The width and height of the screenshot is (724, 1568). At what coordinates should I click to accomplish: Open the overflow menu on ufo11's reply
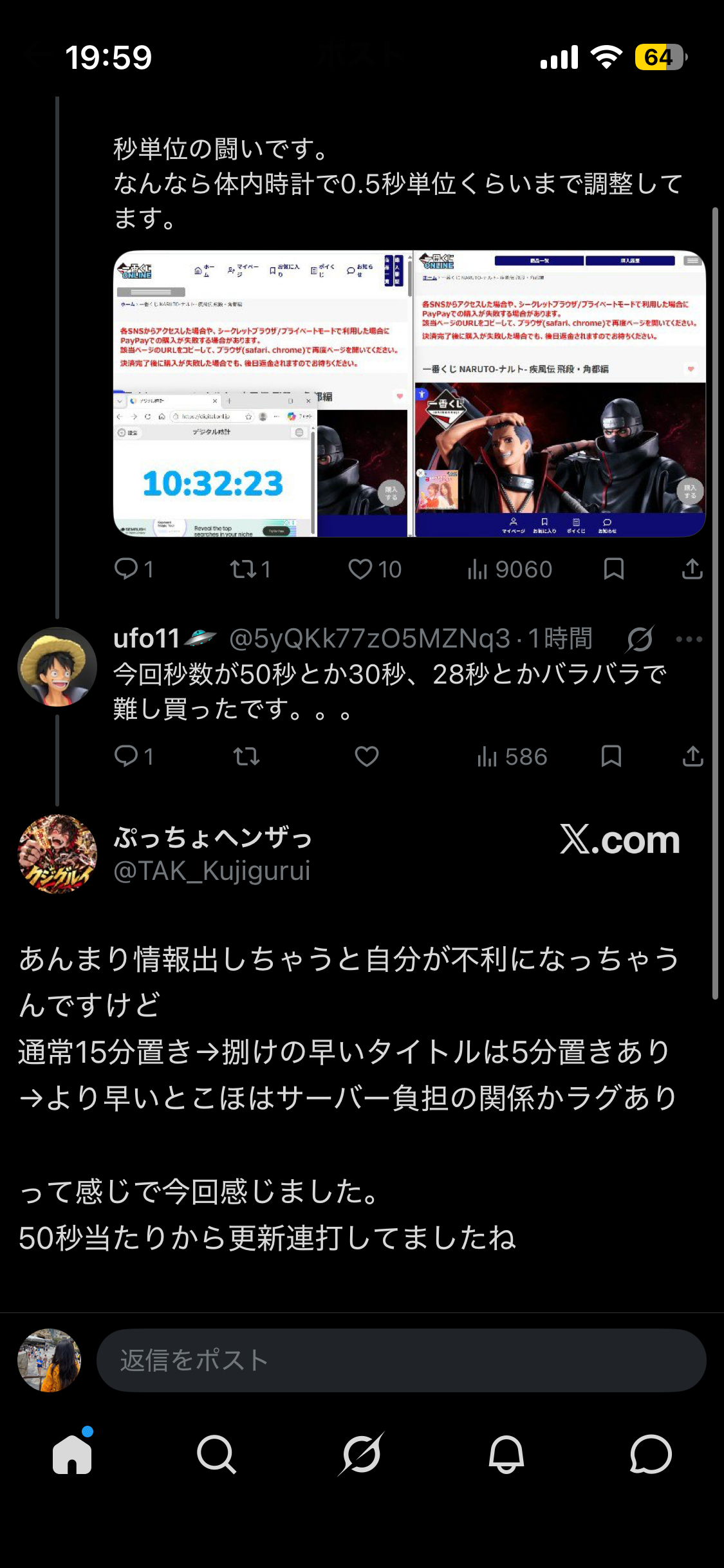tap(689, 639)
